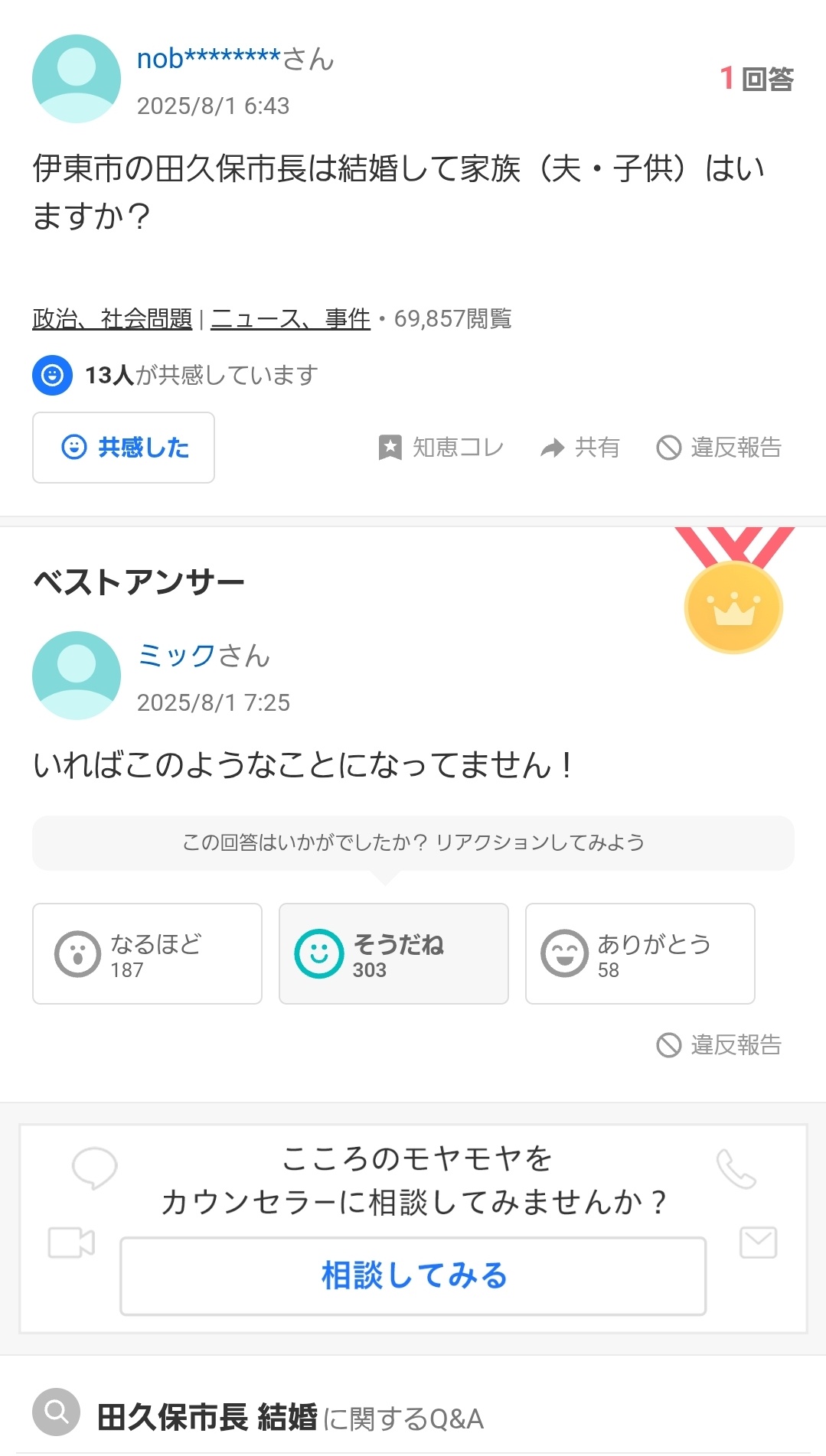
Task: React with ありがとう to the answer
Action: pyautogui.click(x=640, y=953)
